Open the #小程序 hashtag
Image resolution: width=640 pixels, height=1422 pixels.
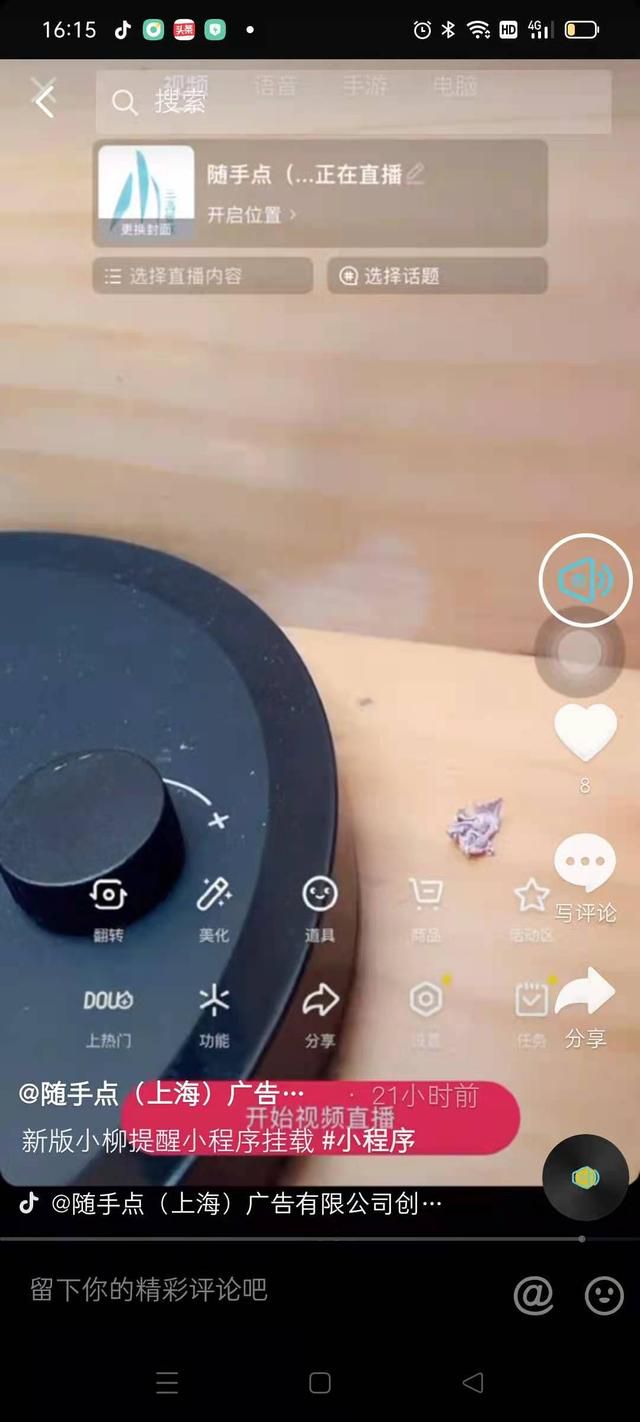[368, 1140]
